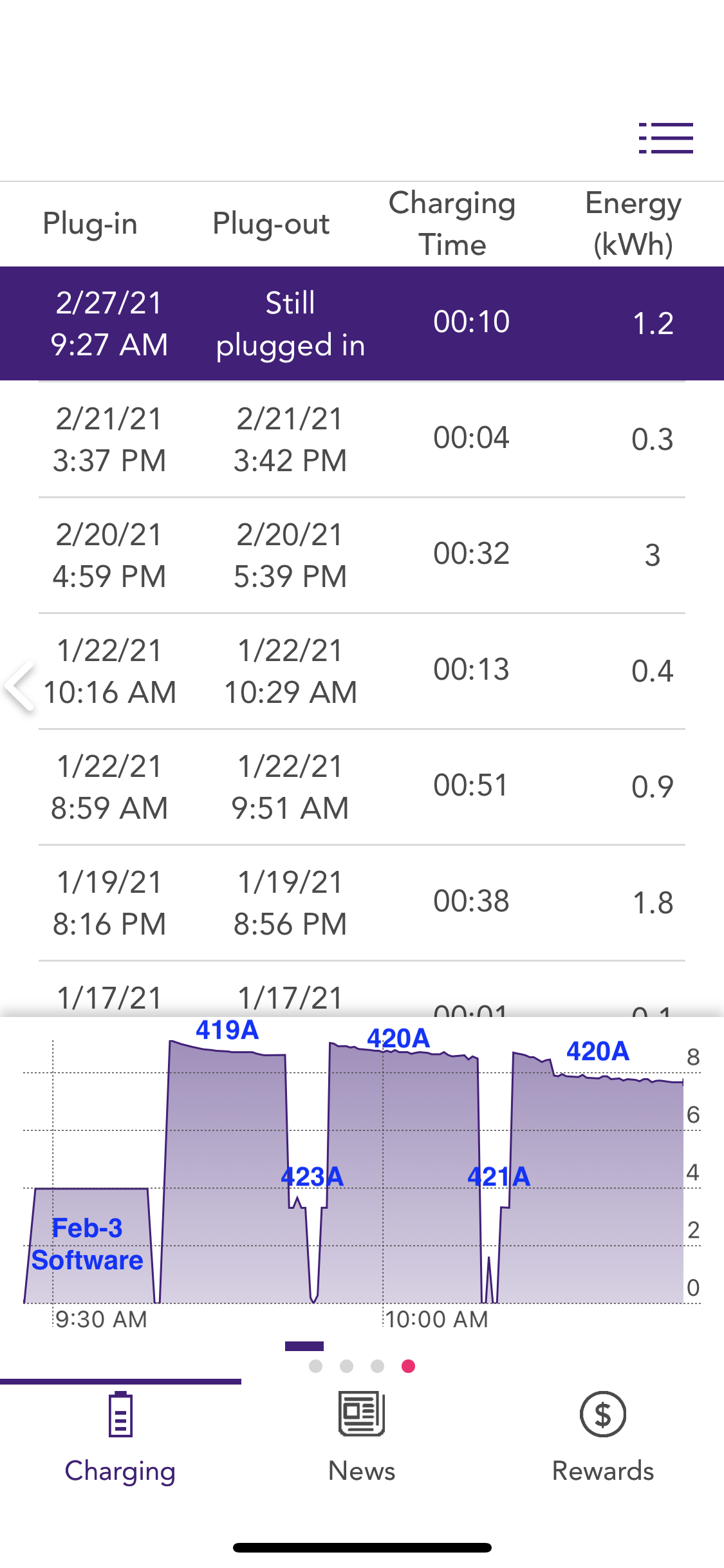
Task: Open the 2/21/21 3:37 PM session
Action: [362, 439]
